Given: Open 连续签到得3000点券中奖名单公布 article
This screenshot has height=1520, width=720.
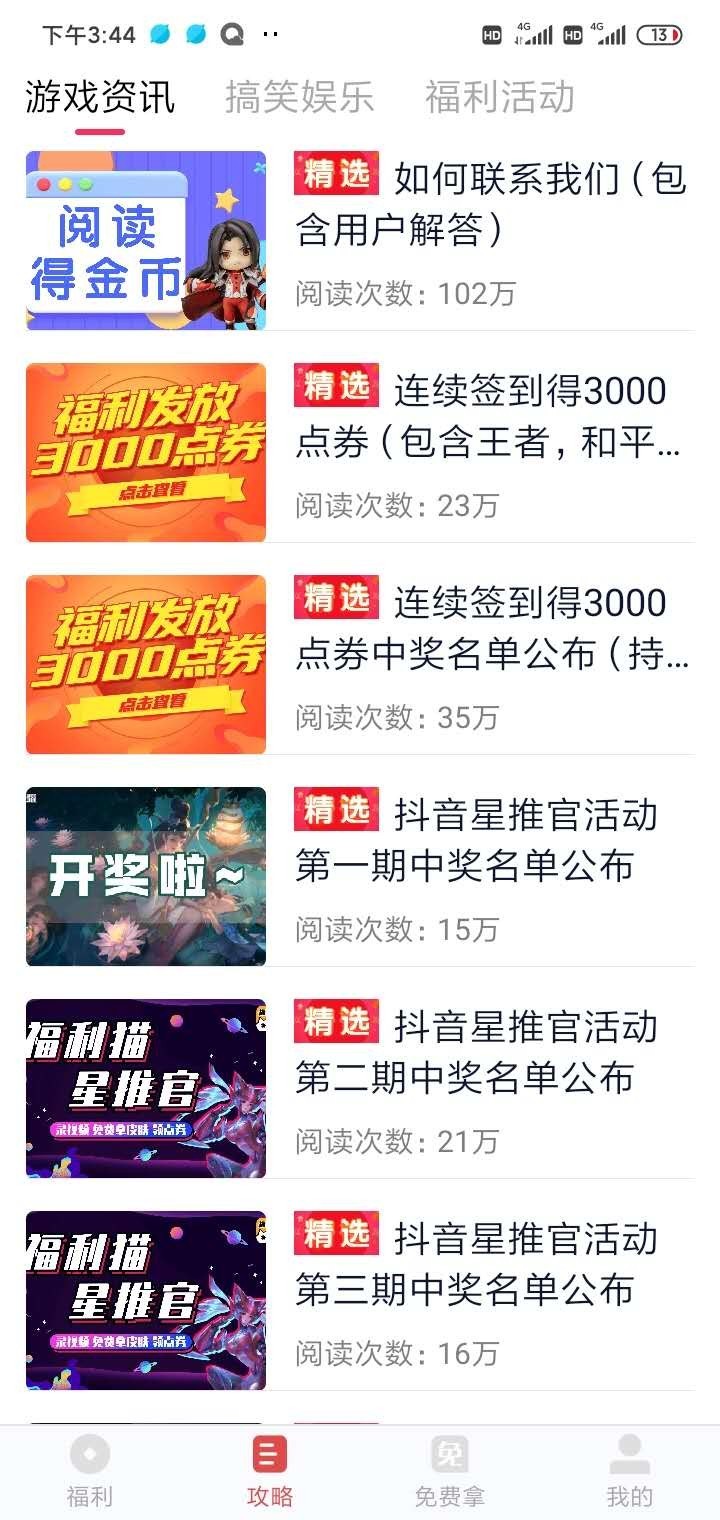Looking at the screenshot, I should [x=491, y=629].
